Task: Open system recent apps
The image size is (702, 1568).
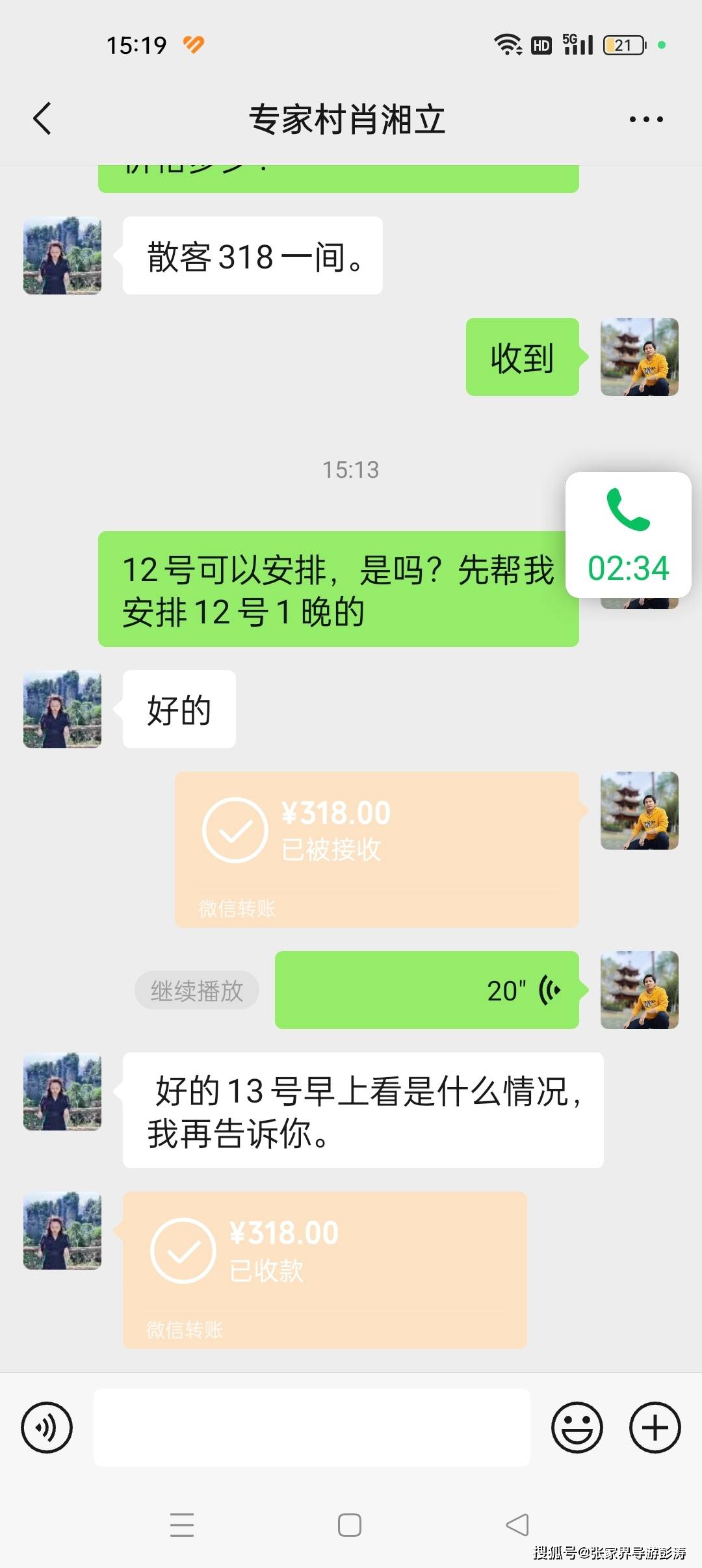Action: point(182,1525)
